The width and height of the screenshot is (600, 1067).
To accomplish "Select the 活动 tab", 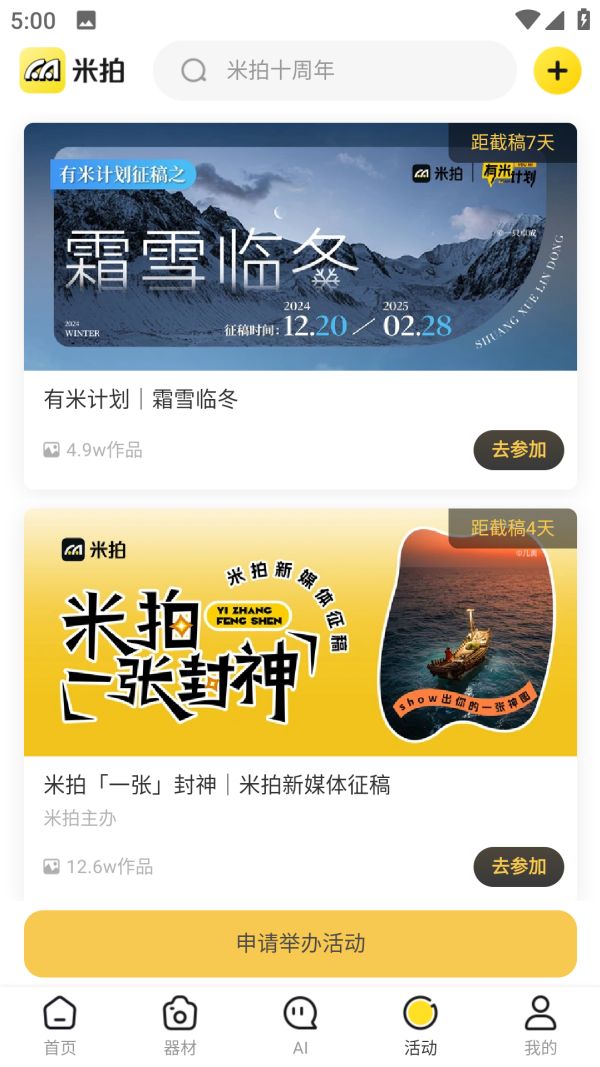I will [x=420, y=1026].
